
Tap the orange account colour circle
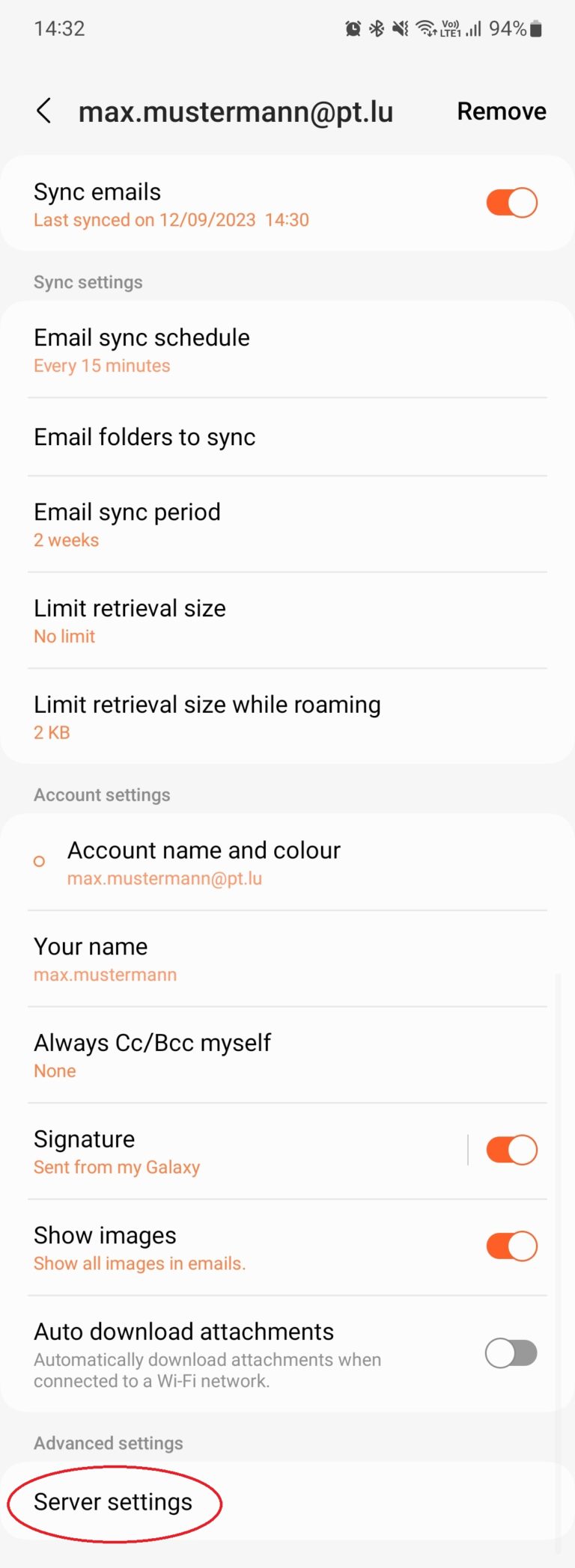38,861
